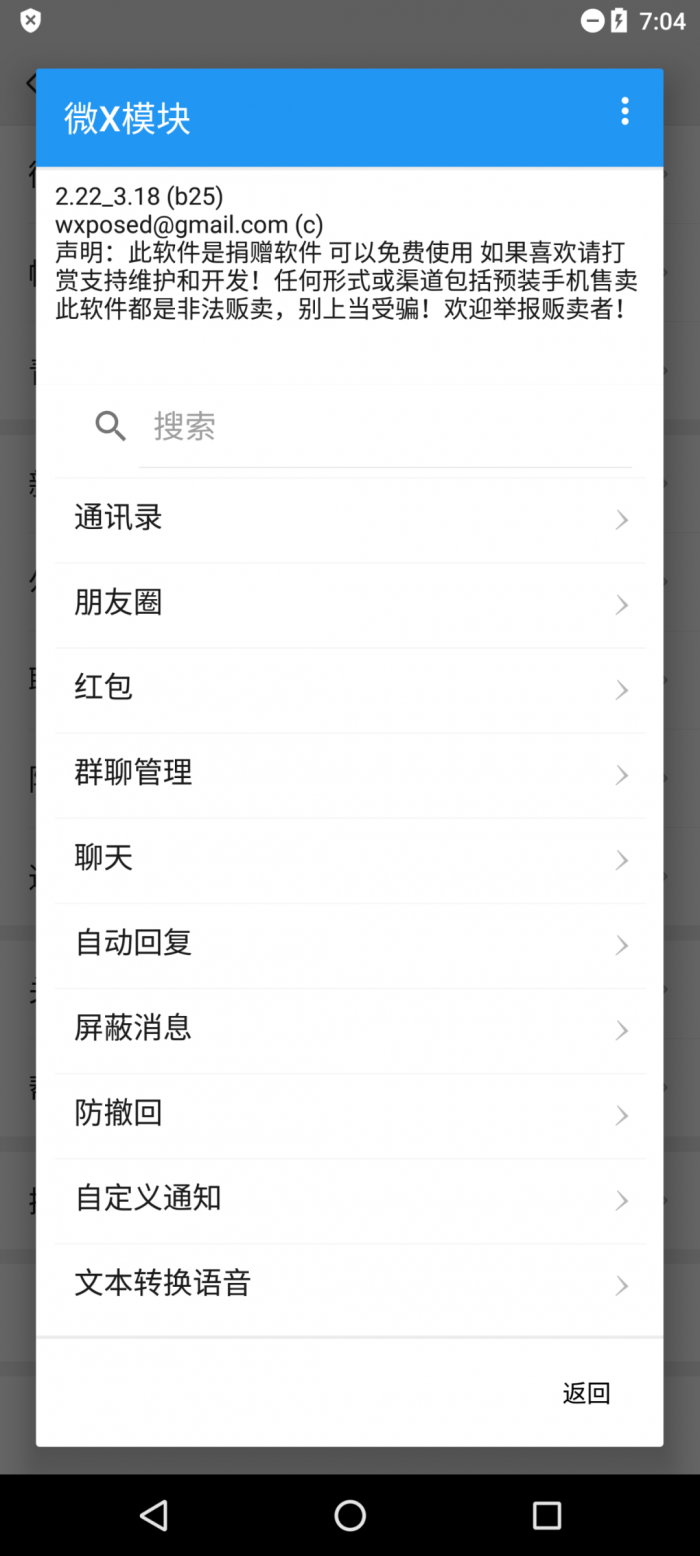Screen dimensions: 700x1556
Task: Open the 红包 settings
Action: tap(350, 689)
